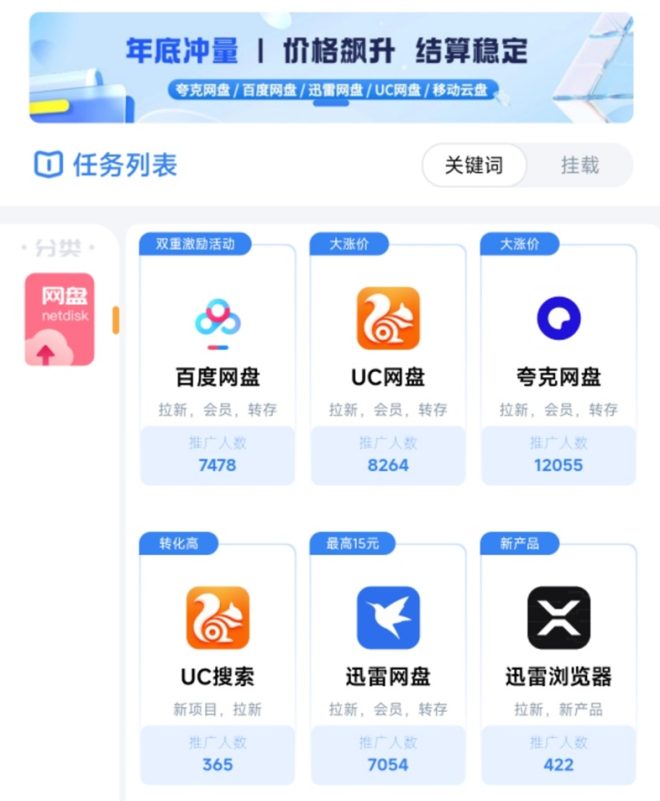
Task: Open the year-end promotion banner
Action: 330,66
